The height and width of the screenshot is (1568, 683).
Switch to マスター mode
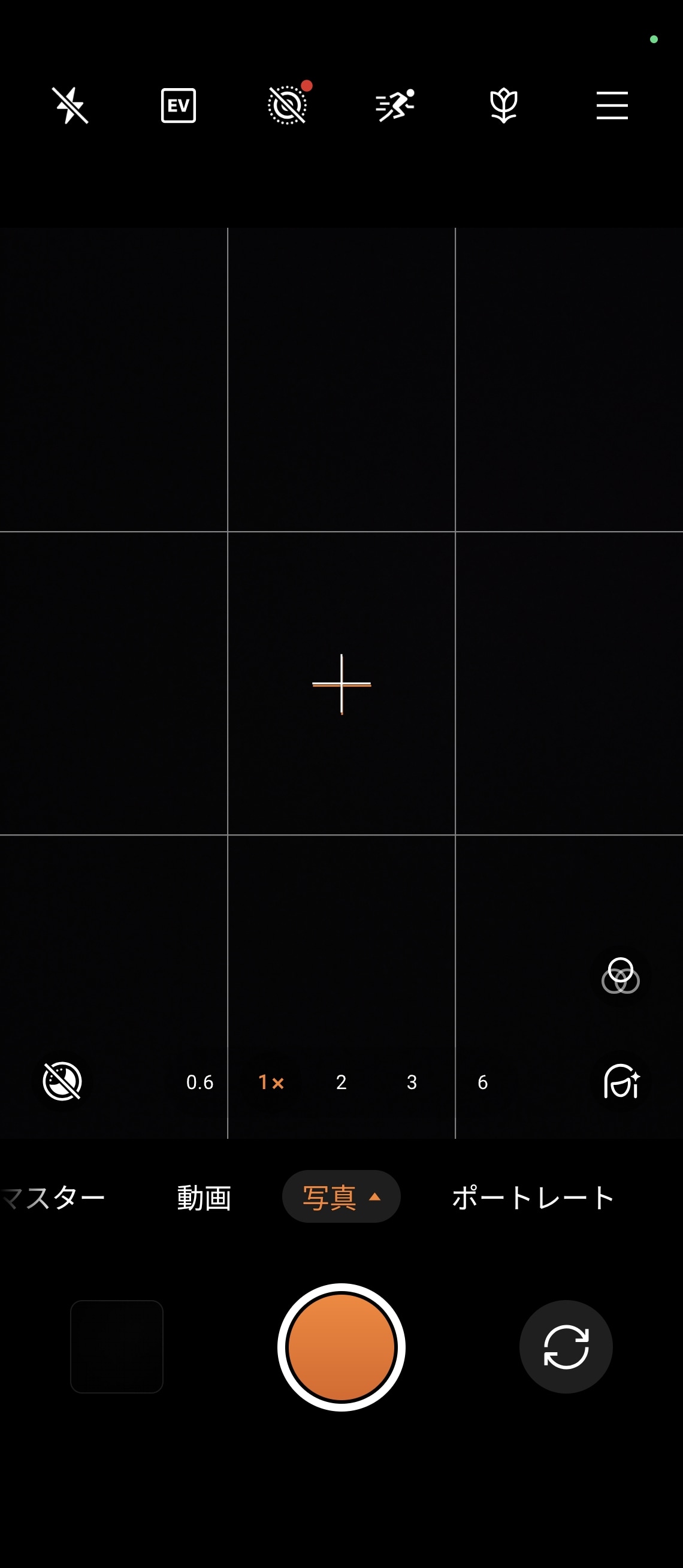pyautogui.click(x=55, y=1198)
